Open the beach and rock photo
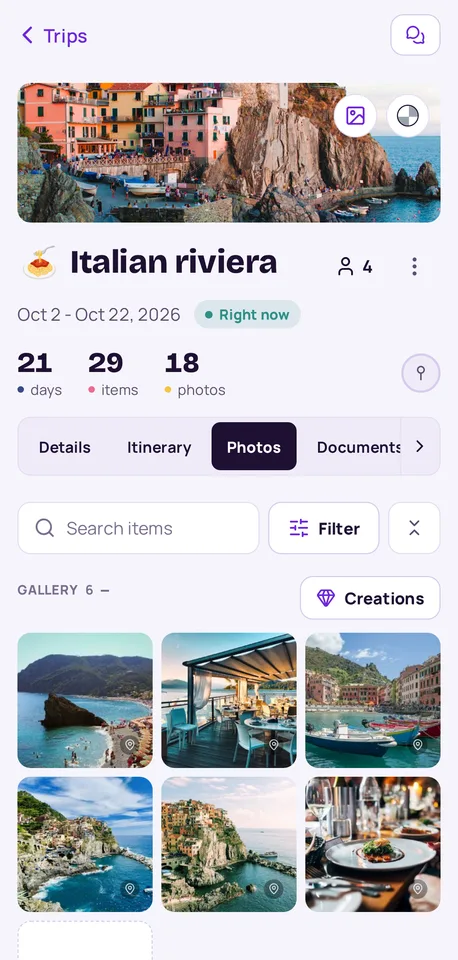Screen dimensions: 458x960 [x=85, y=700]
